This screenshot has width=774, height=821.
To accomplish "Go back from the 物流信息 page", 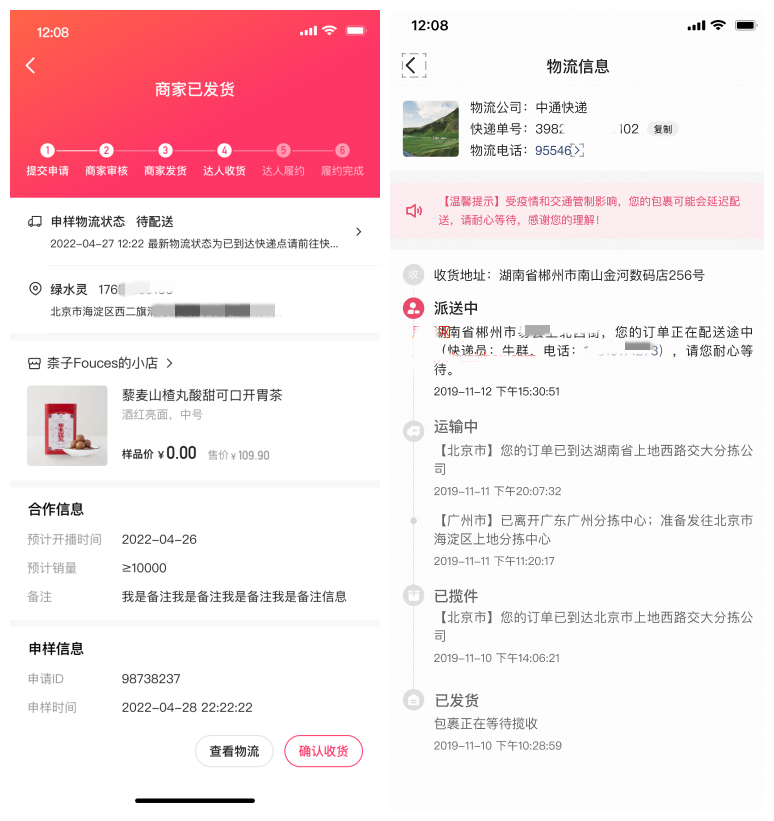I will pyautogui.click(x=413, y=66).
